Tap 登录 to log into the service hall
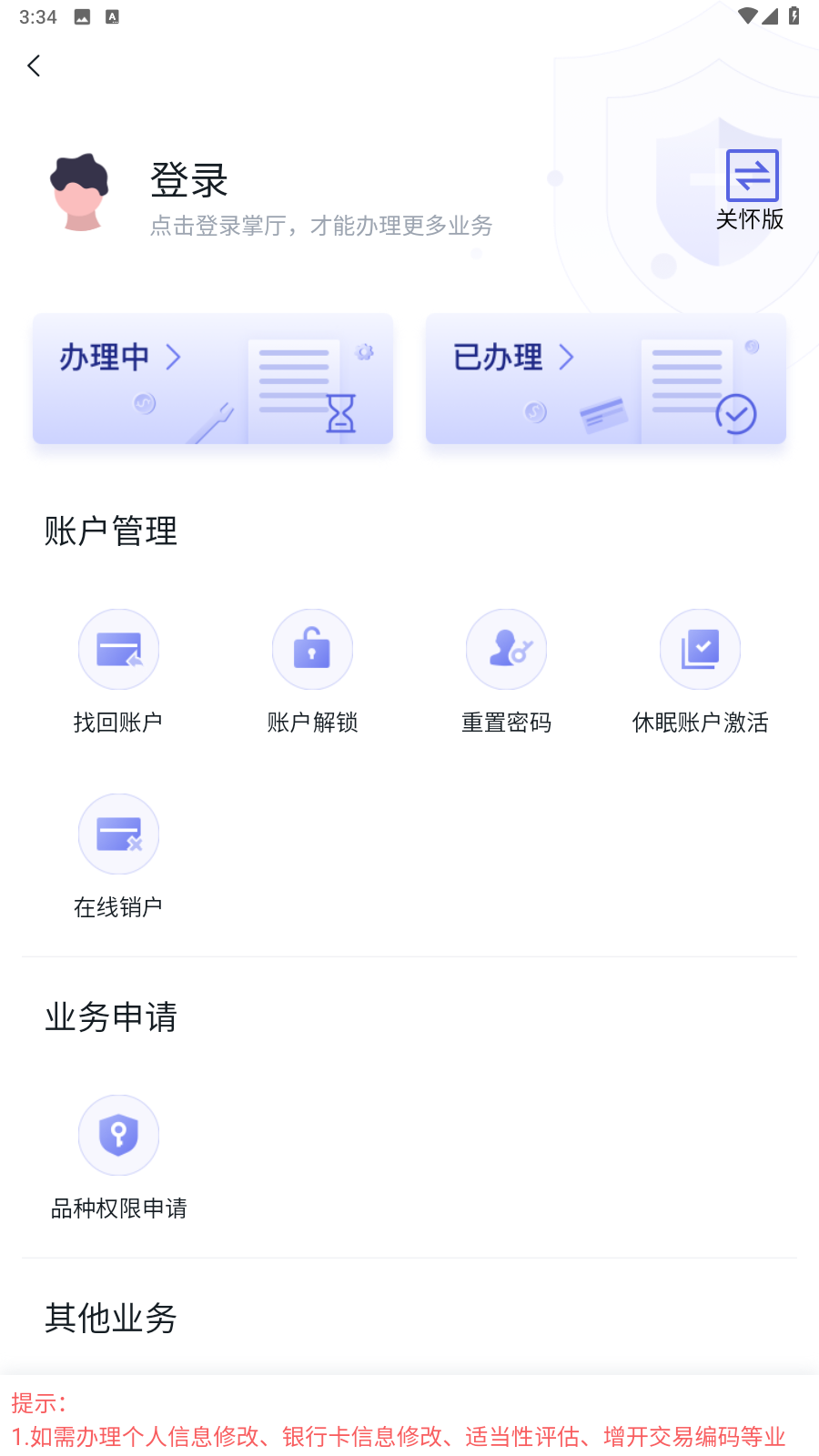The image size is (819, 1456). 188,180
